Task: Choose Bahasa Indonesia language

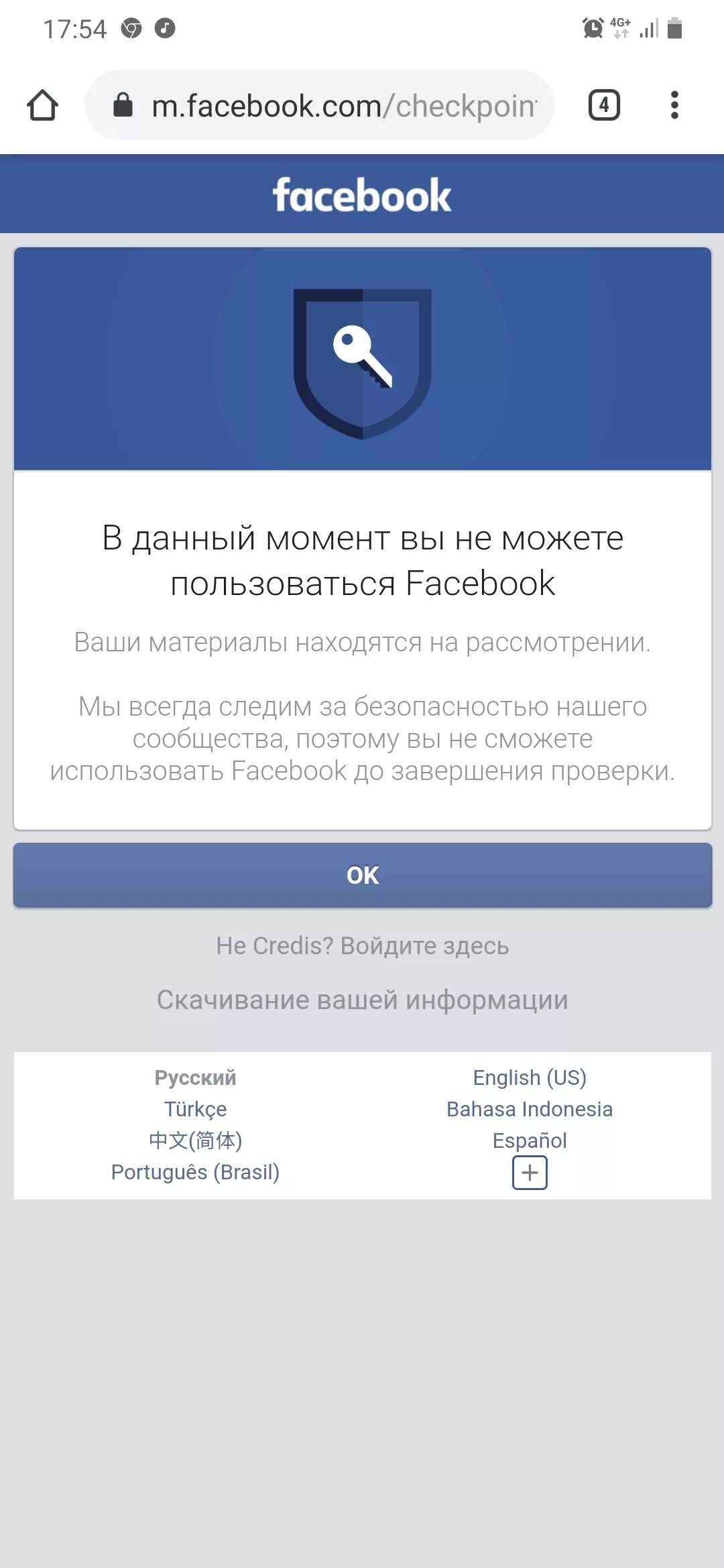Action: tap(529, 1109)
